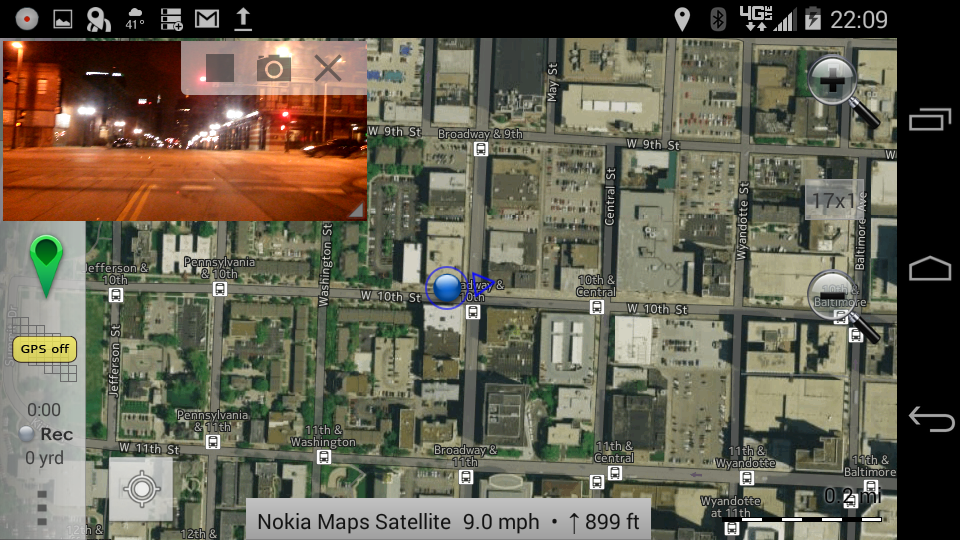
Task: Go back using system back button
Action: 930,419
